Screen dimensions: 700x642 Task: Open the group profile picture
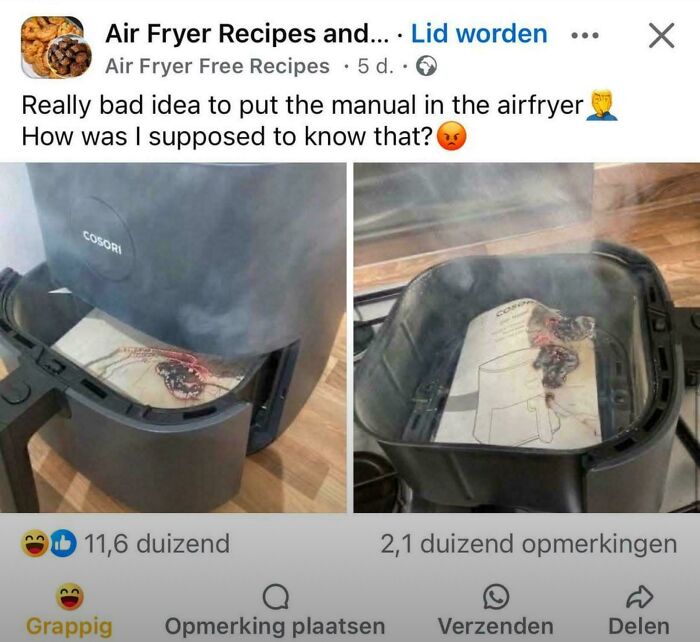53,46
